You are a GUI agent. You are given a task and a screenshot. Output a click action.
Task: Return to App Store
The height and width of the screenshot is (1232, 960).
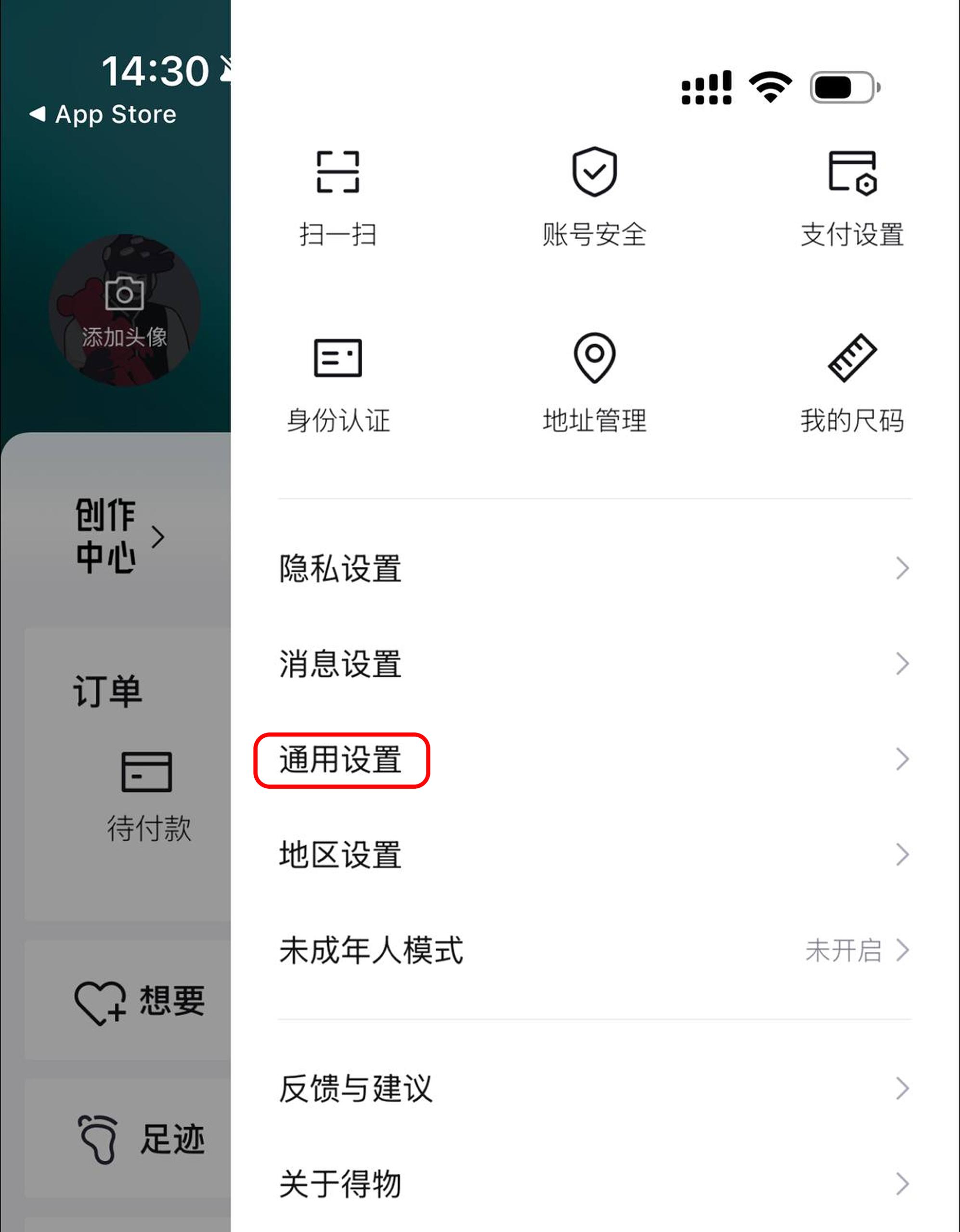[x=103, y=115]
